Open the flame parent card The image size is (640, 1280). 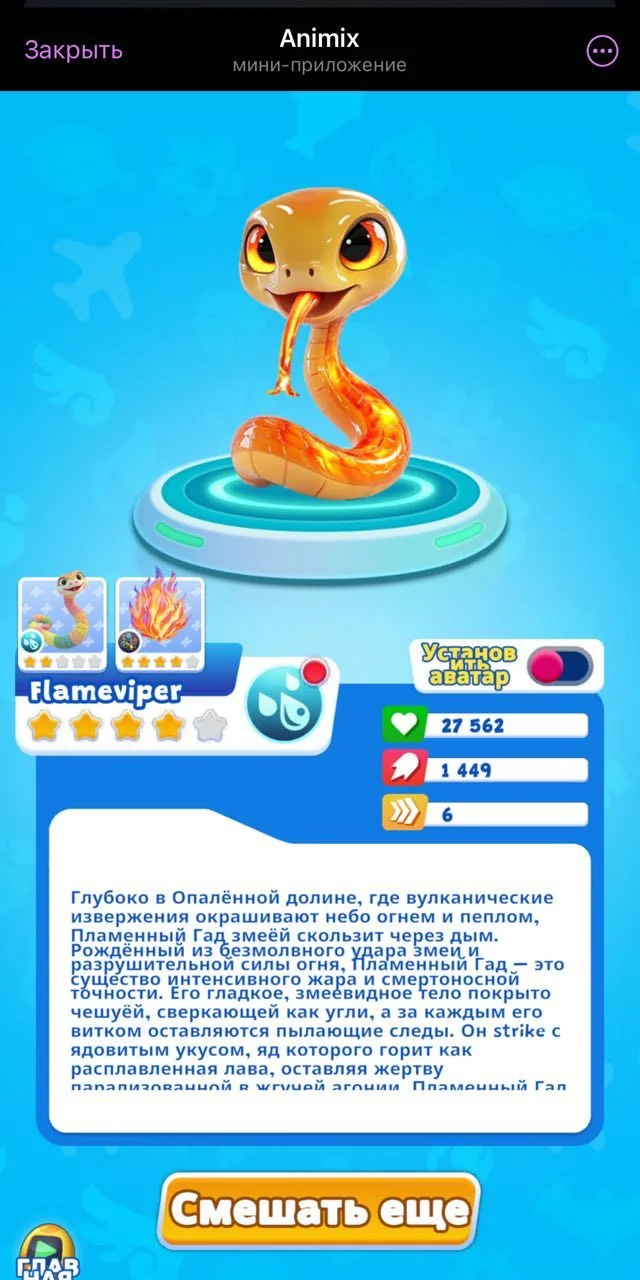click(160, 623)
